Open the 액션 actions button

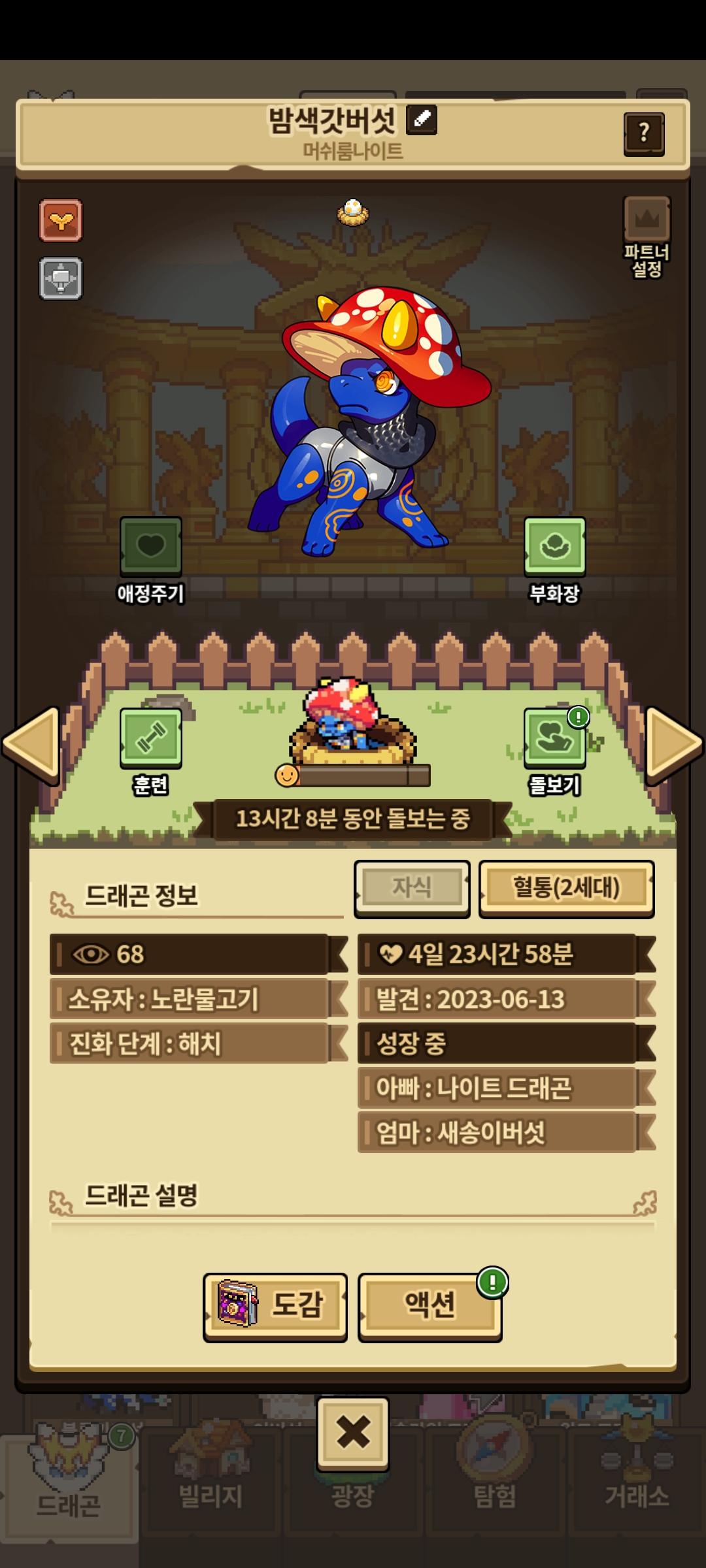click(x=430, y=1305)
